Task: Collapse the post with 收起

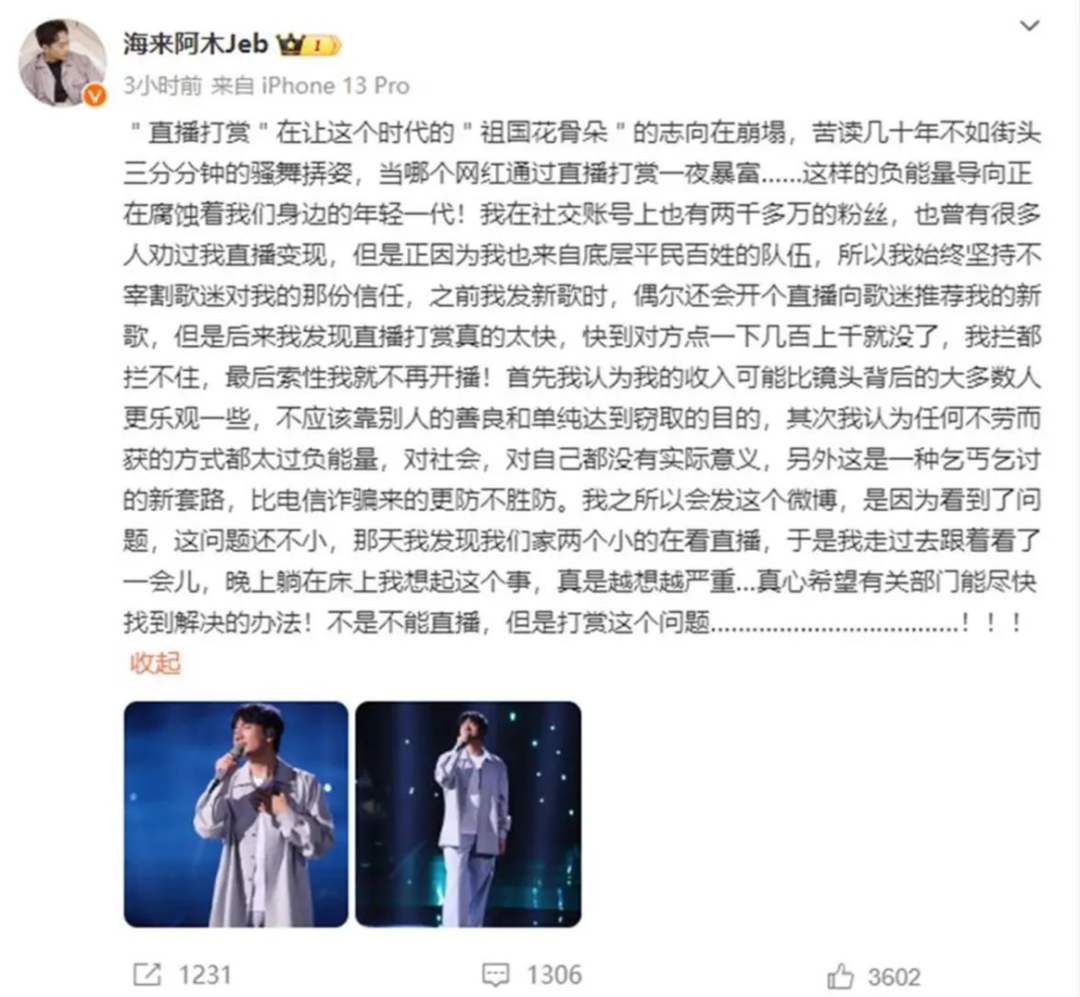Action: (155, 662)
